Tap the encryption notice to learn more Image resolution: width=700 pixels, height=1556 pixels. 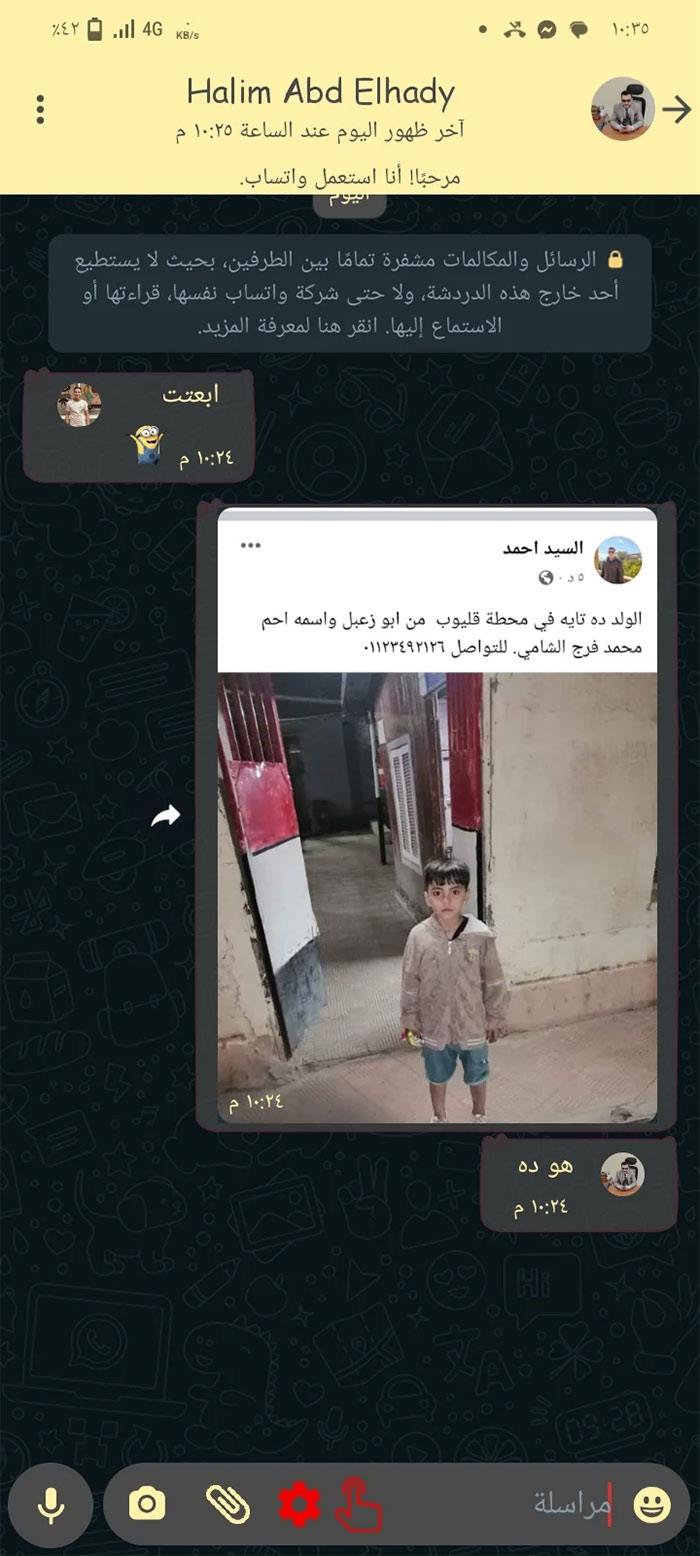(x=350, y=293)
